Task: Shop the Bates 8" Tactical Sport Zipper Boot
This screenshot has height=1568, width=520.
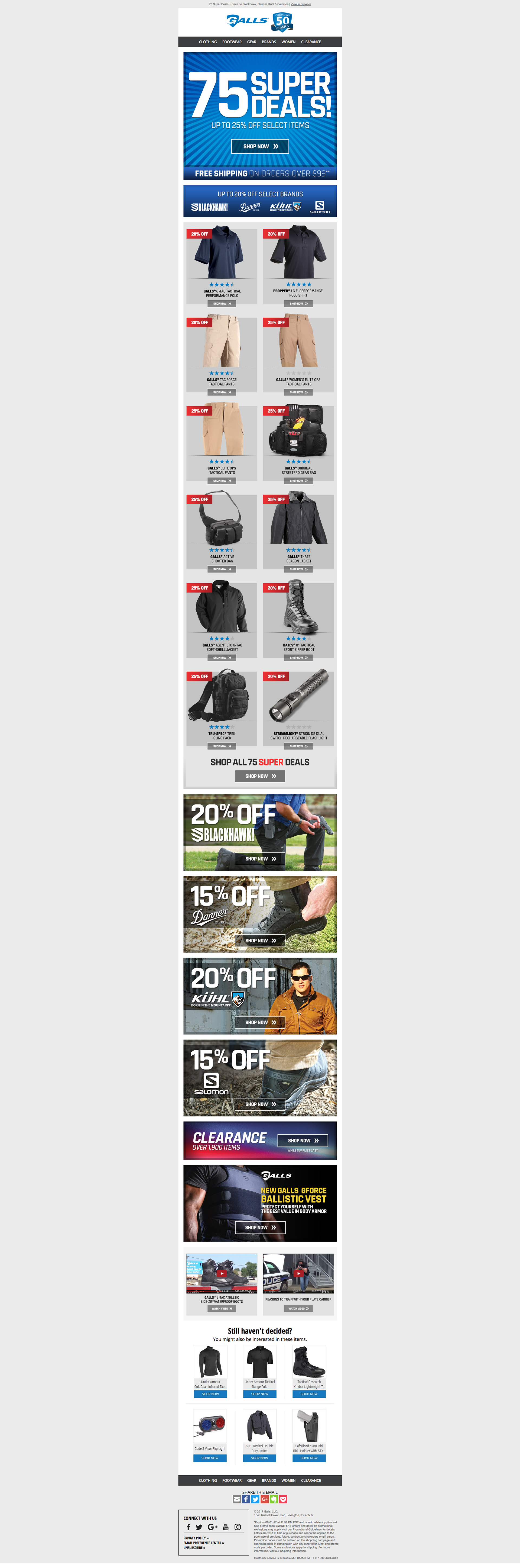Action: pyautogui.click(x=298, y=657)
